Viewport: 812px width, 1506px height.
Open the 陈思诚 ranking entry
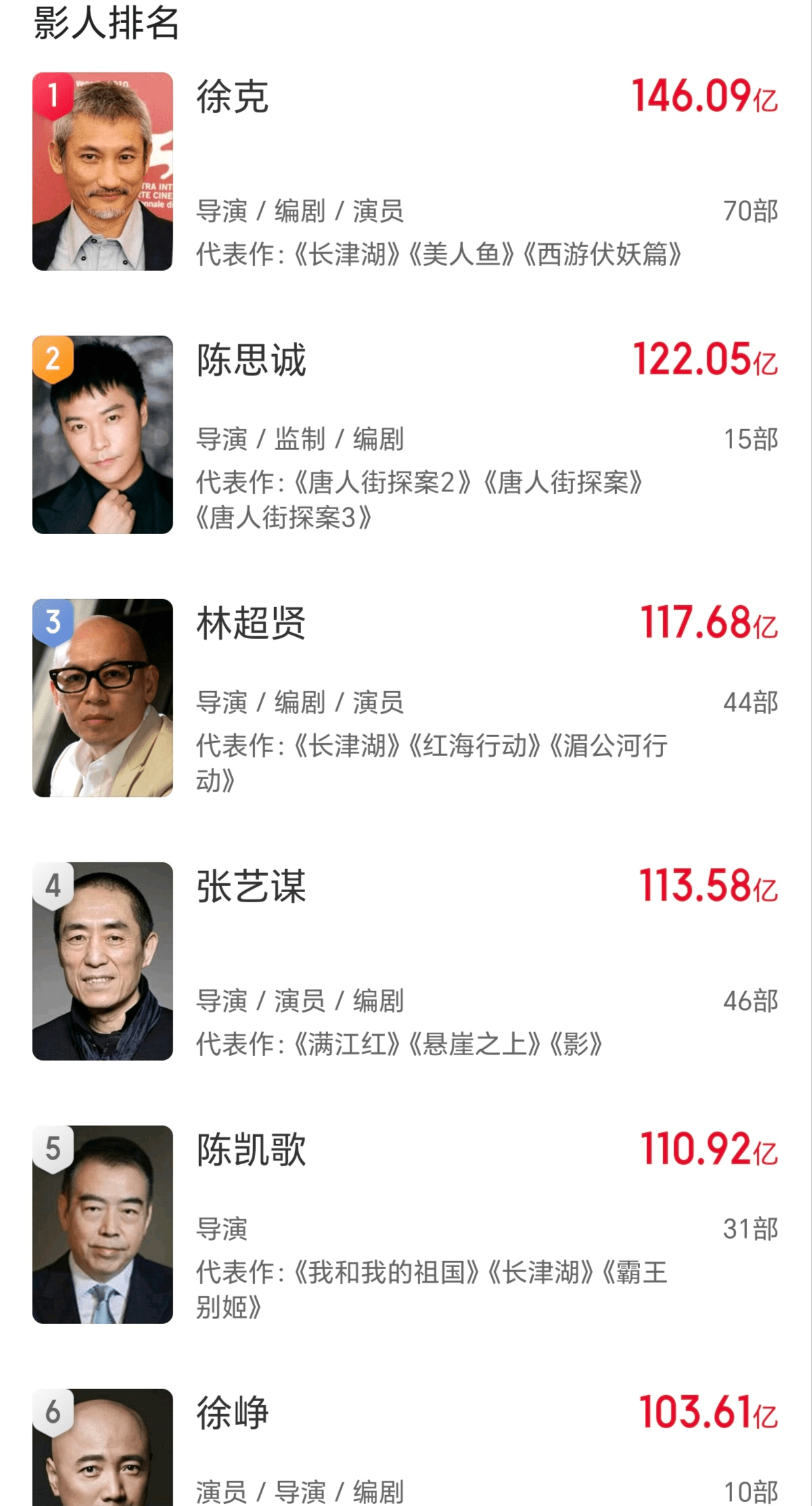(x=406, y=435)
